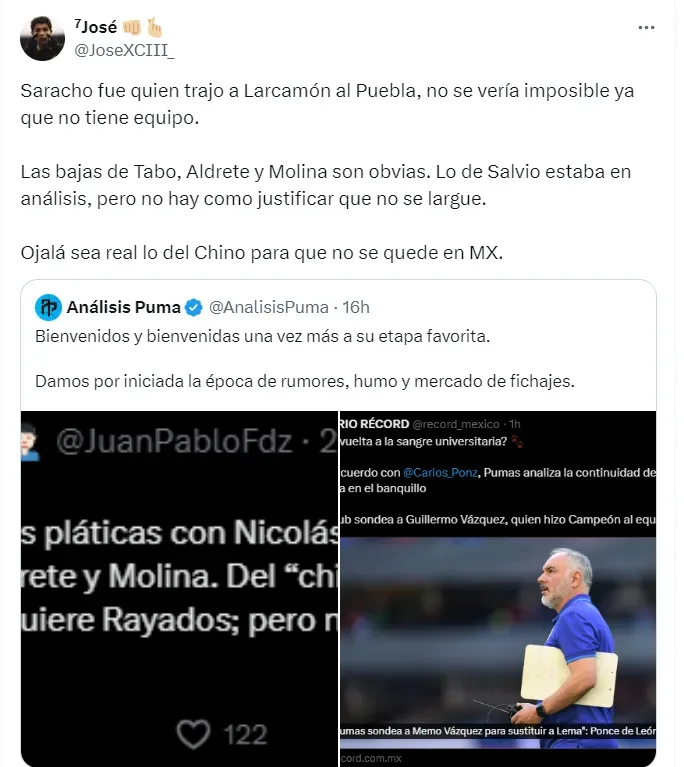Screen dimensions: 684x767
Task: Open the JuanPabloFdz screenshot image
Action: [x=179, y=588]
